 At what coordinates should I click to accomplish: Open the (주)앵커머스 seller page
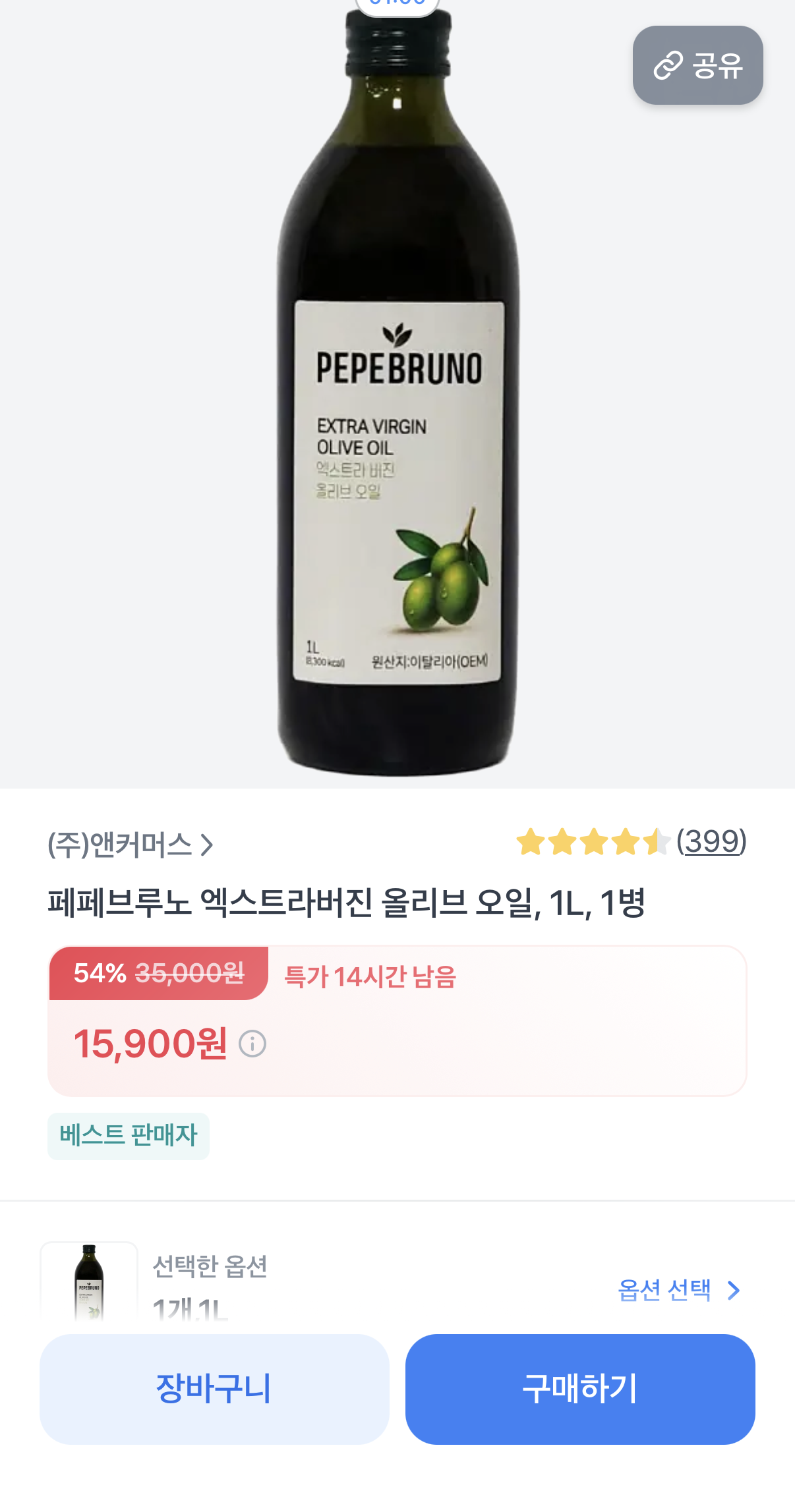tap(131, 845)
